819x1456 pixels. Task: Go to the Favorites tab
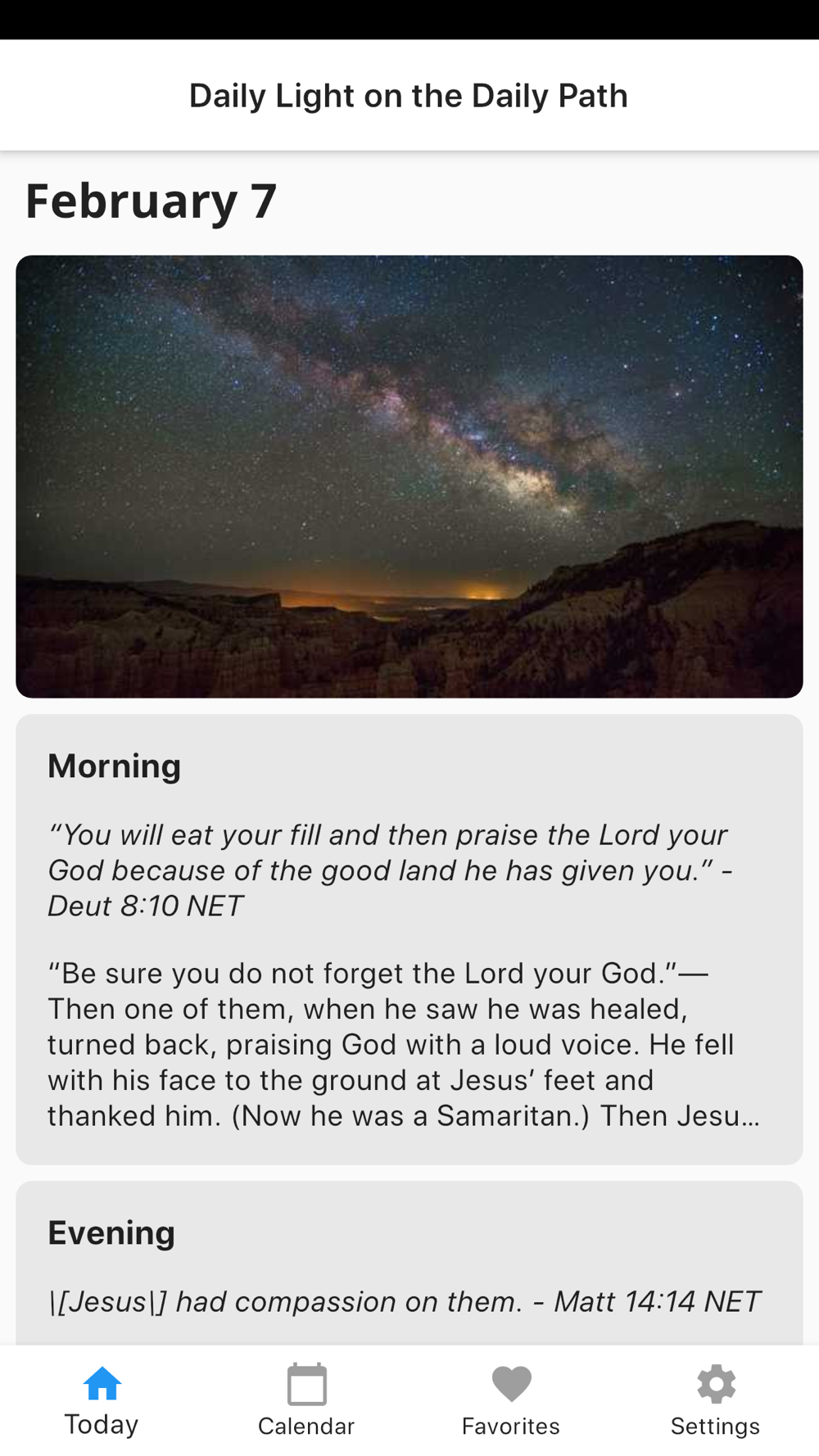(x=512, y=1401)
